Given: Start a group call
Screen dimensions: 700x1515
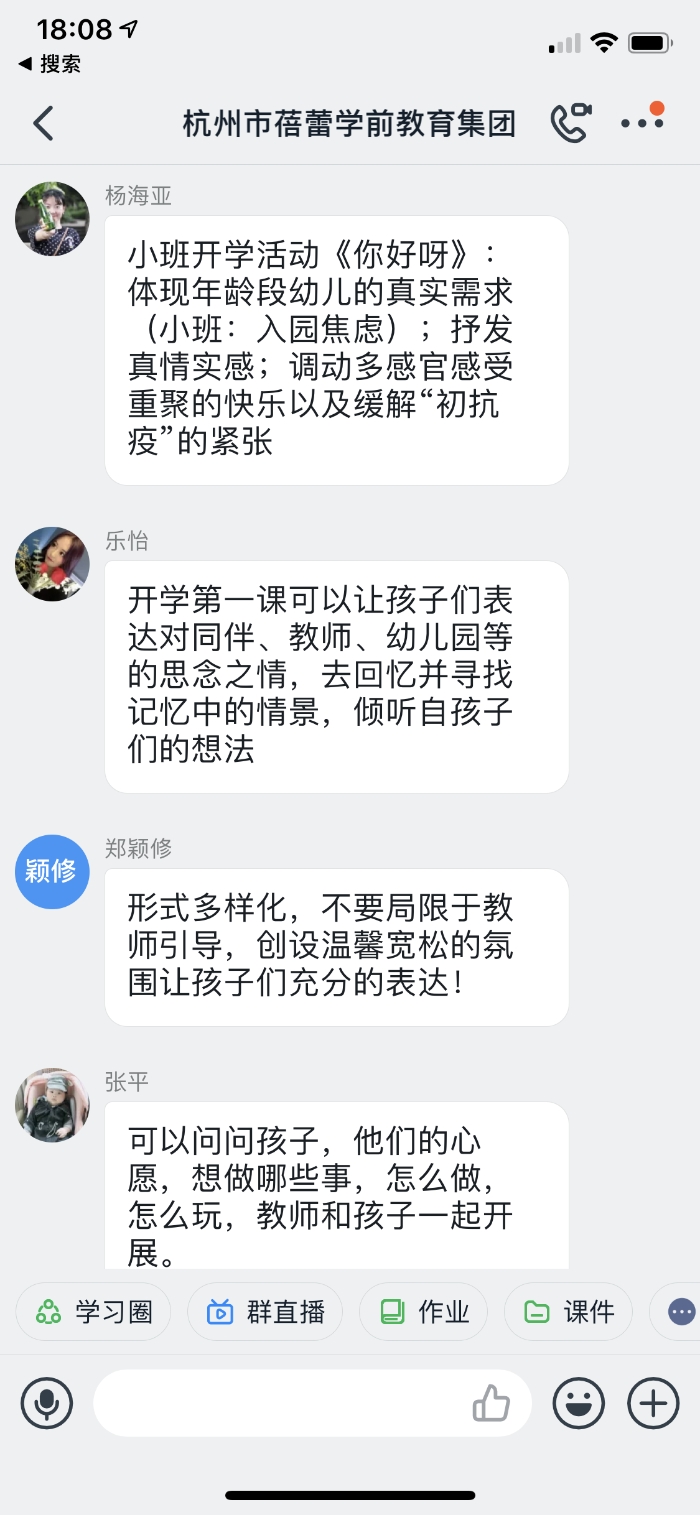Looking at the screenshot, I should pyautogui.click(x=570, y=123).
